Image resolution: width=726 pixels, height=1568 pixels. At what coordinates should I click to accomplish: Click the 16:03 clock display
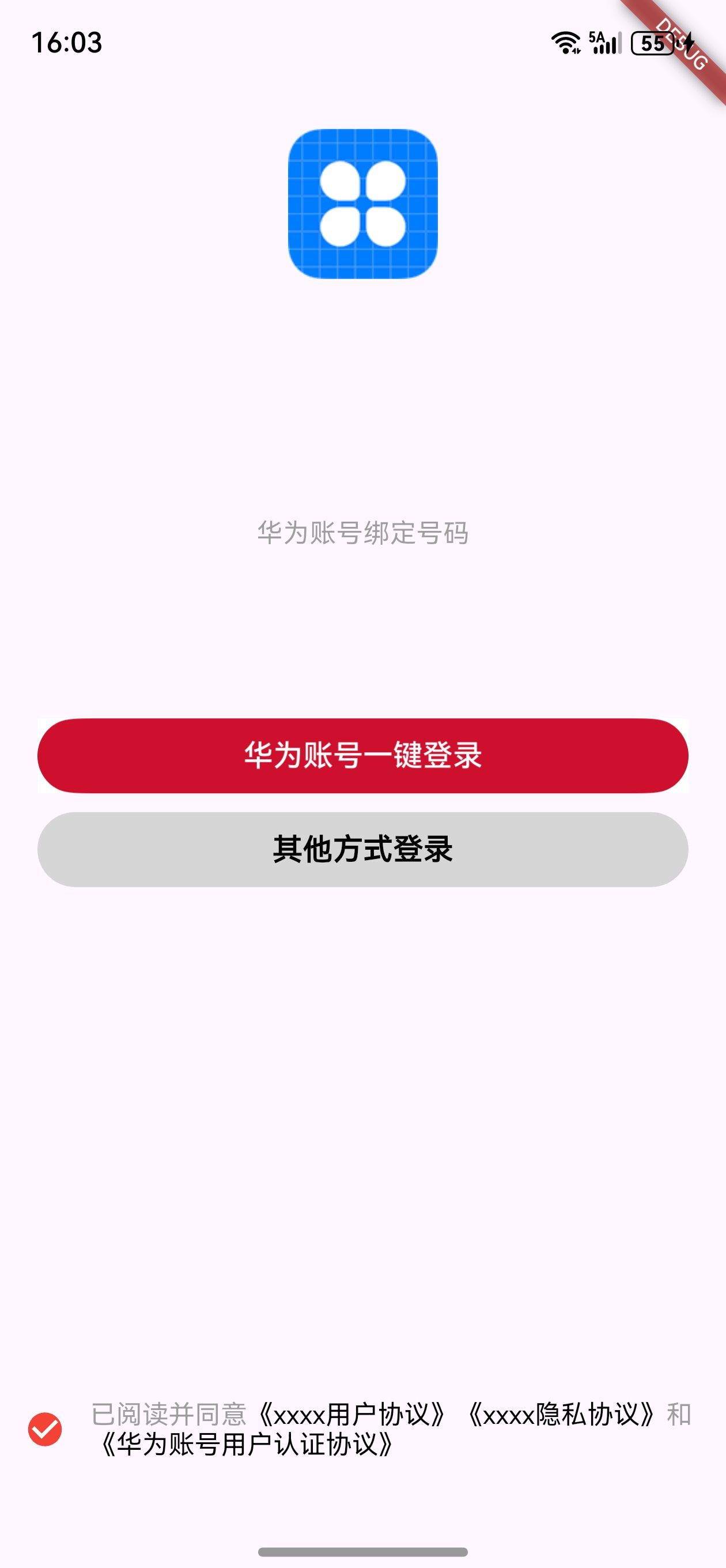(x=67, y=43)
